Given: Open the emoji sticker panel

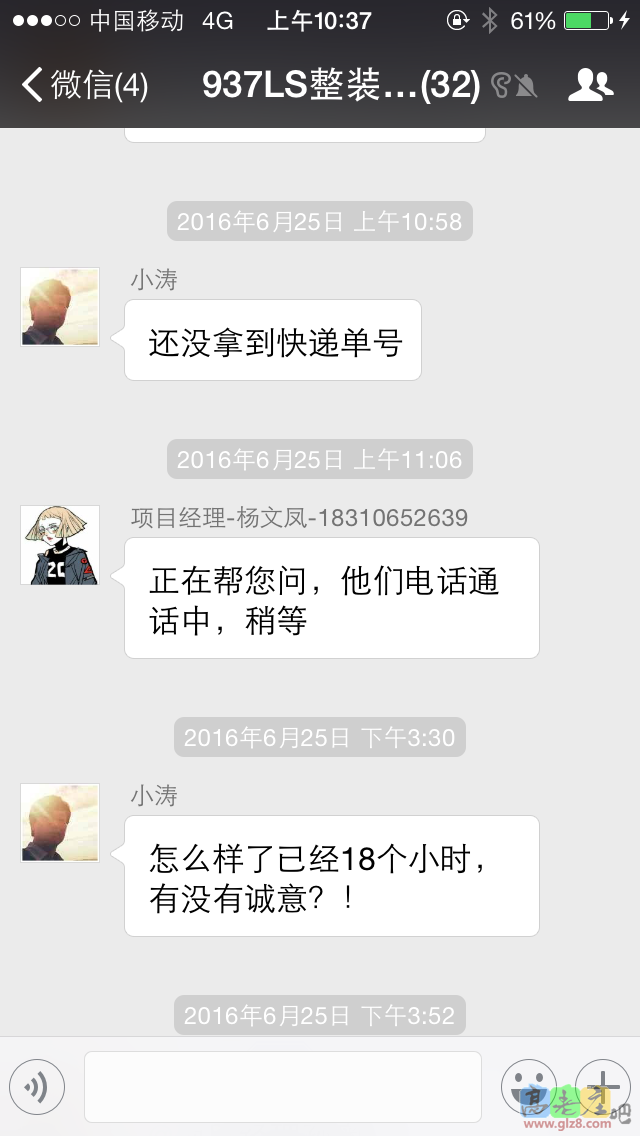Looking at the screenshot, I should click(x=528, y=1086).
